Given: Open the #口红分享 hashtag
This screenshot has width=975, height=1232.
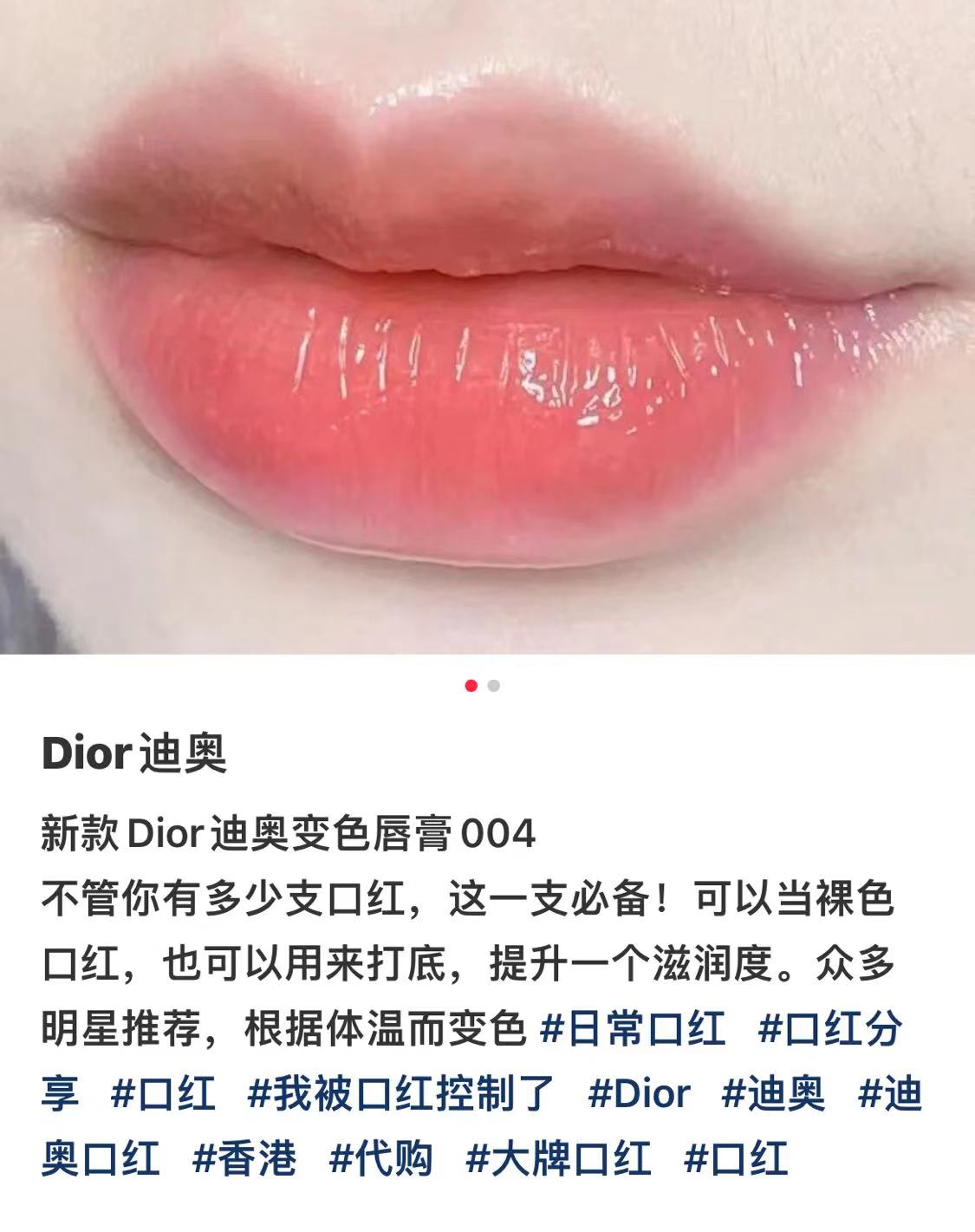Looking at the screenshot, I should [829, 1030].
